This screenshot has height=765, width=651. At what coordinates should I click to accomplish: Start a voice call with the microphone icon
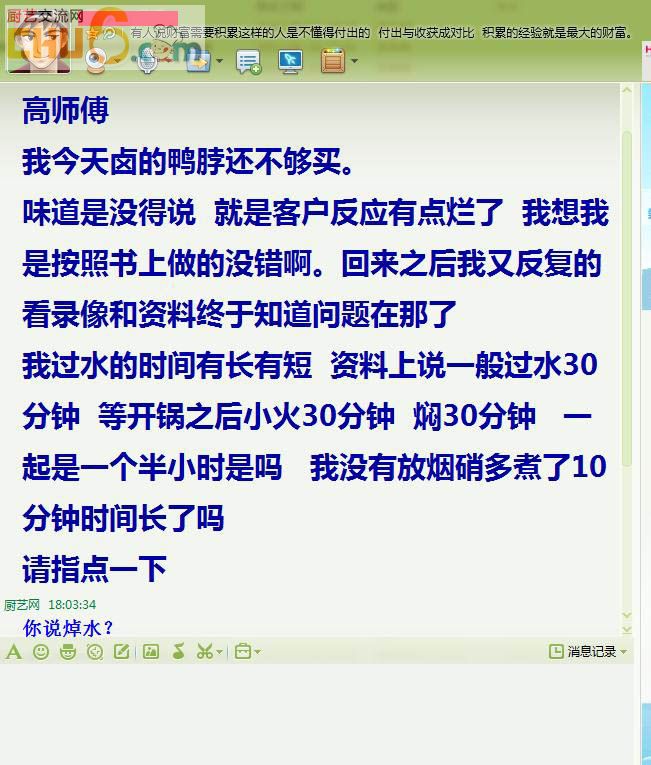[x=147, y=61]
